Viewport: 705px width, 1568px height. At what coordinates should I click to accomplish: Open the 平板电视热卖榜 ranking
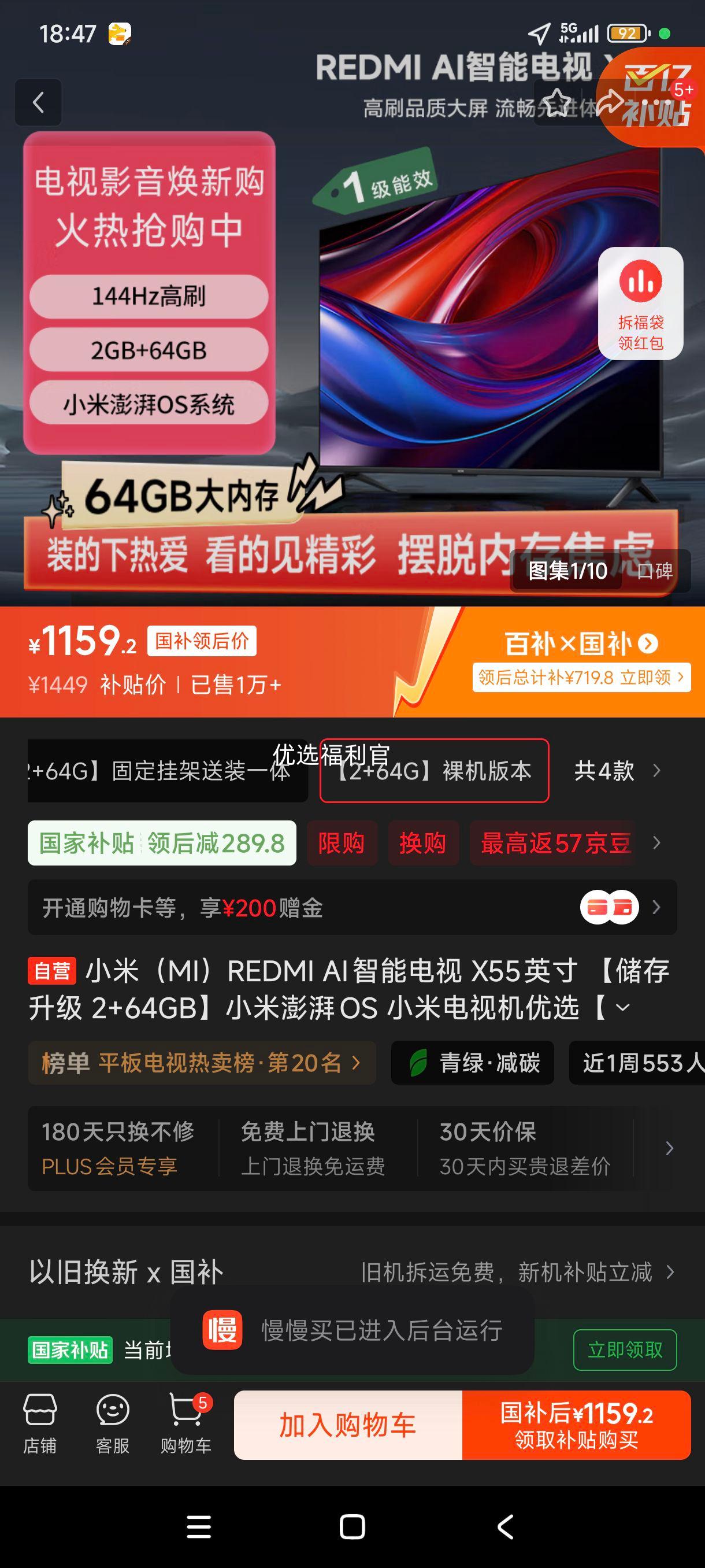point(201,1063)
